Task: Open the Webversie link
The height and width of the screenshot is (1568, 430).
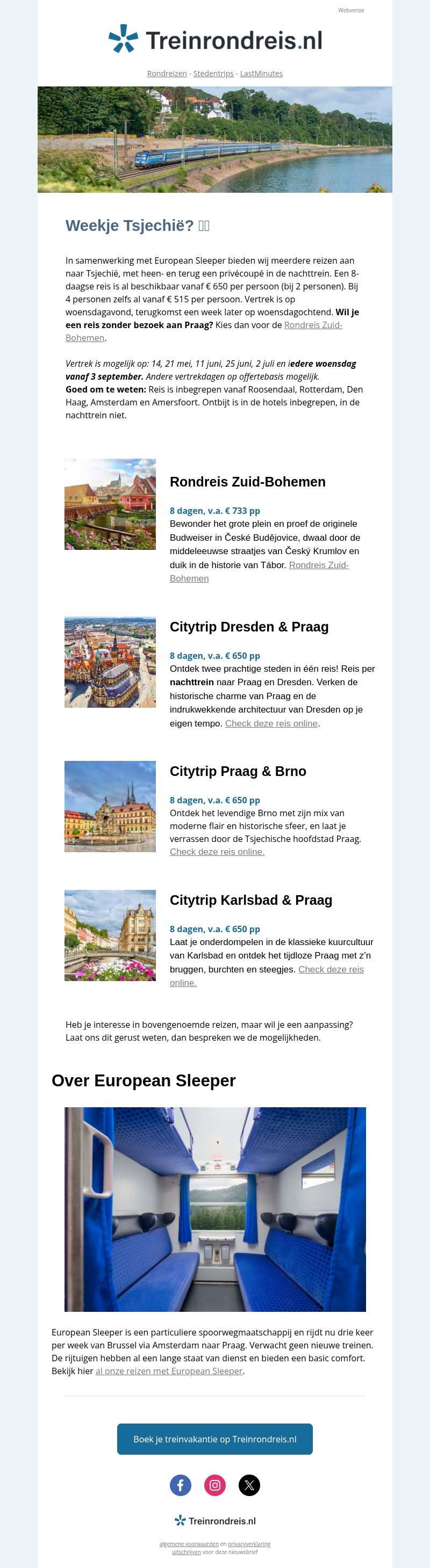Action: [x=351, y=10]
